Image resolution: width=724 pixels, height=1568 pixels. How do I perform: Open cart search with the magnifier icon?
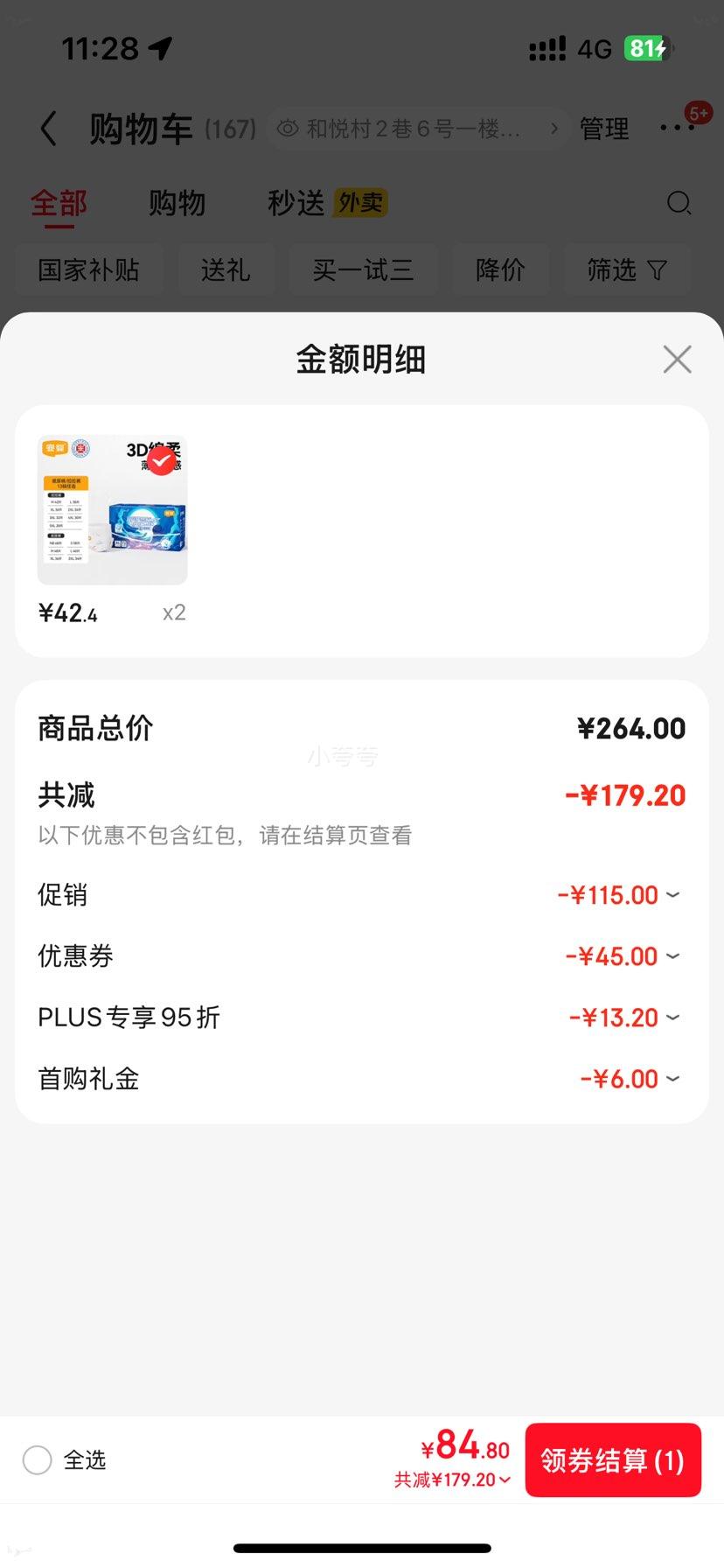click(x=679, y=203)
